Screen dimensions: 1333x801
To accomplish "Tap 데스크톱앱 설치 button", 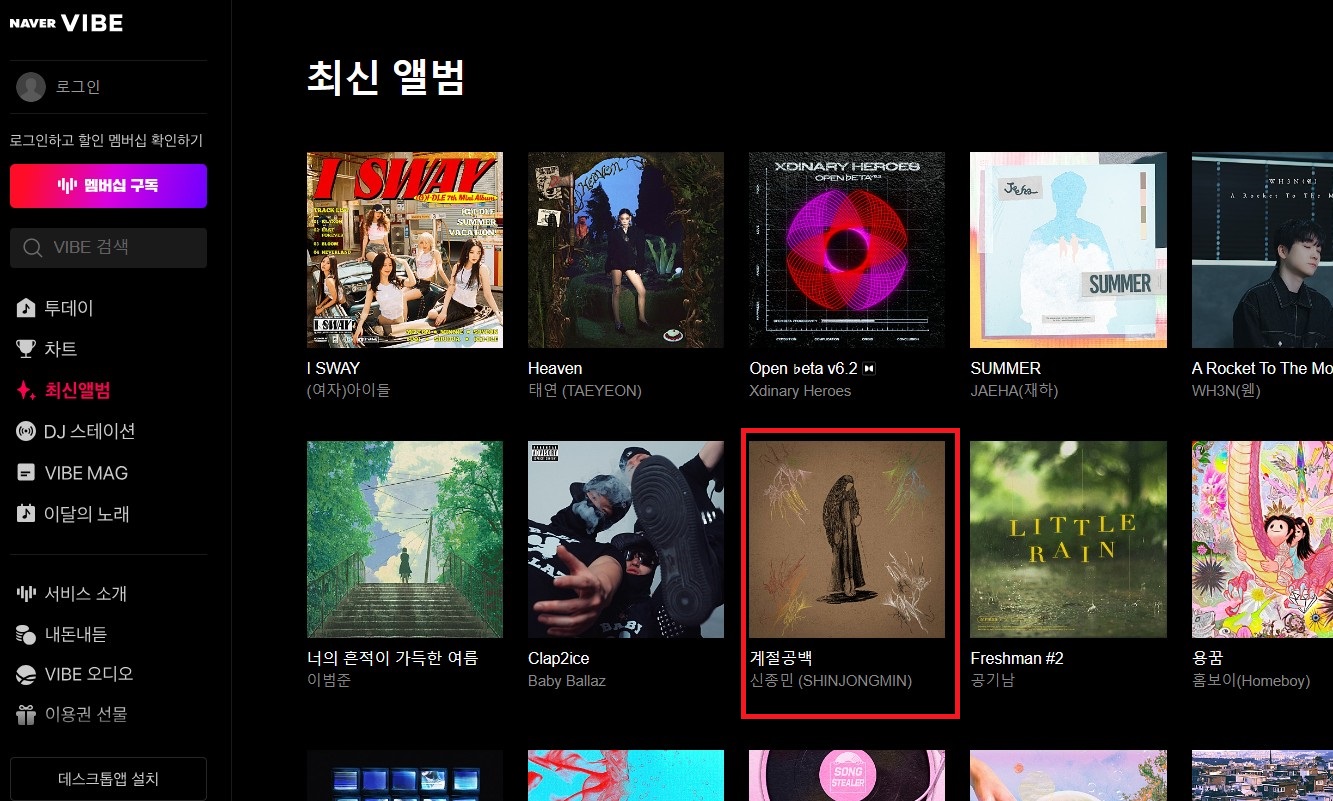I will coord(108,778).
